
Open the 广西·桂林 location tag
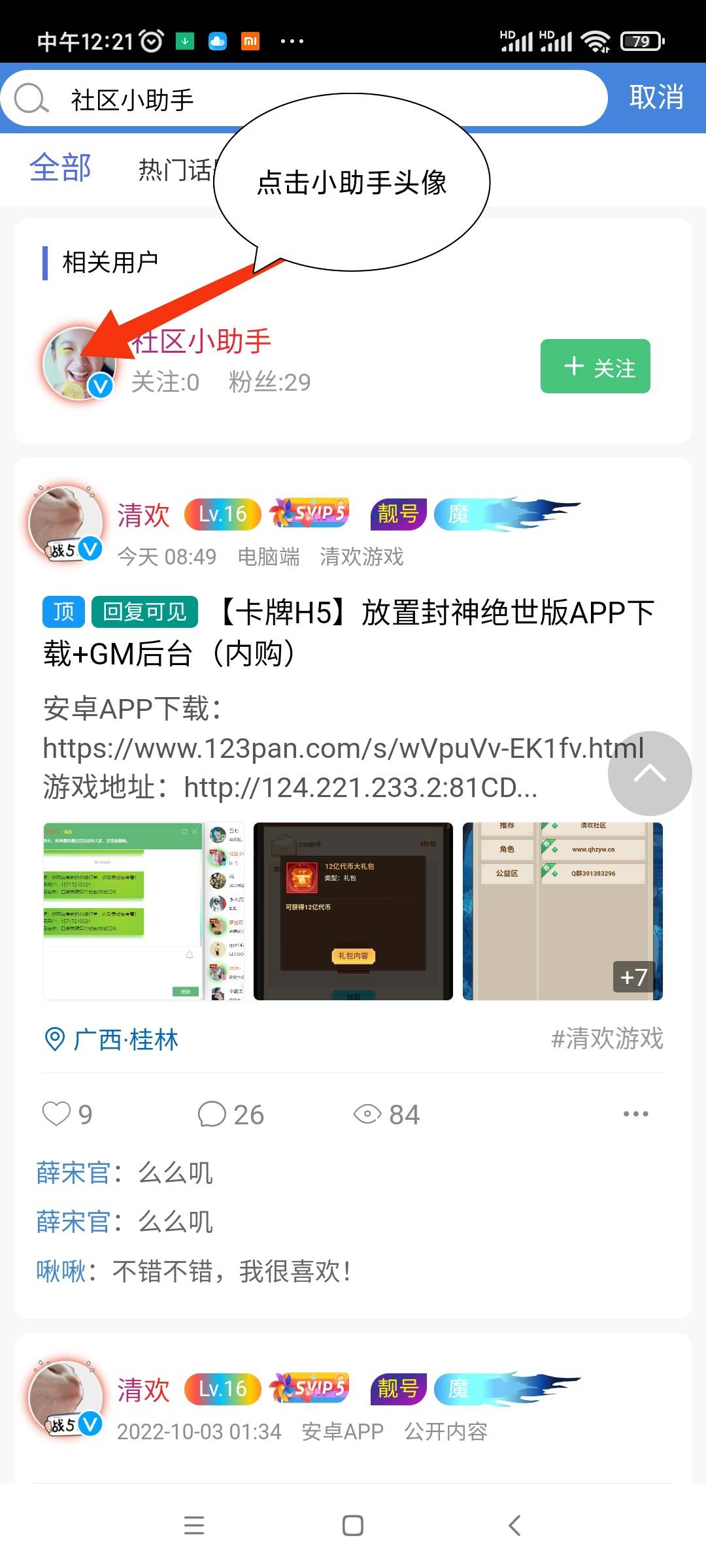coord(111,1039)
